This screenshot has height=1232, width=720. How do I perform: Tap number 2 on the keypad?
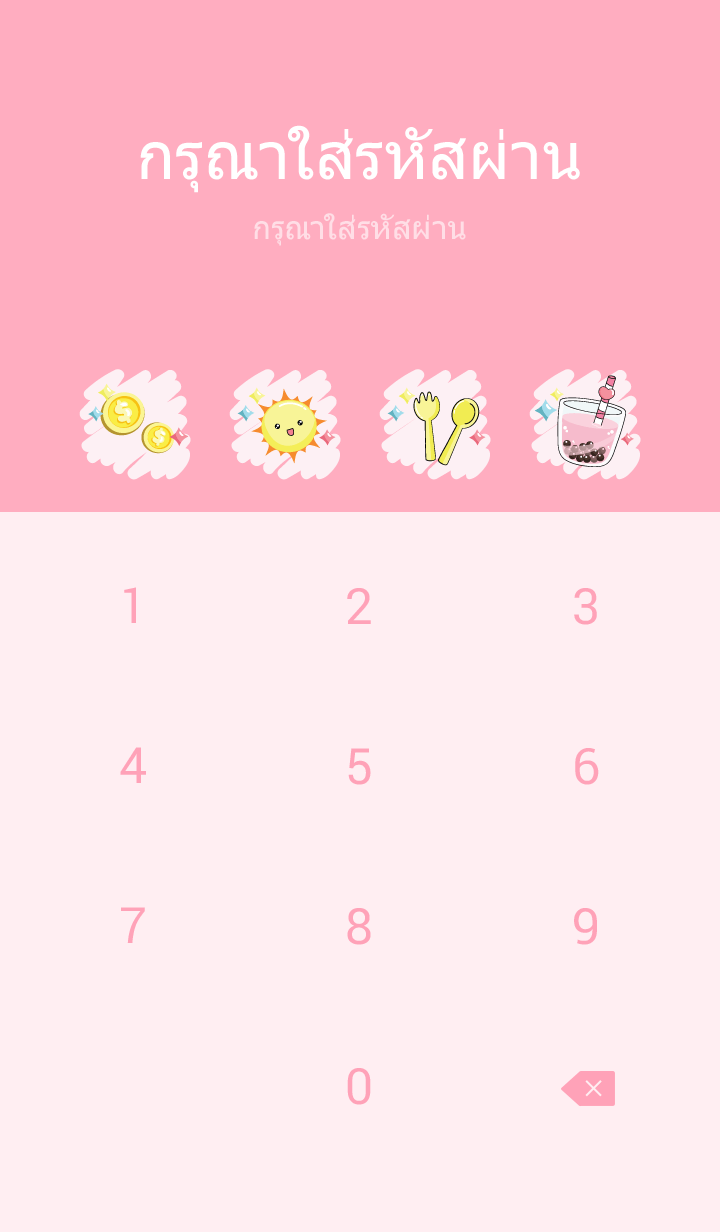pos(359,607)
